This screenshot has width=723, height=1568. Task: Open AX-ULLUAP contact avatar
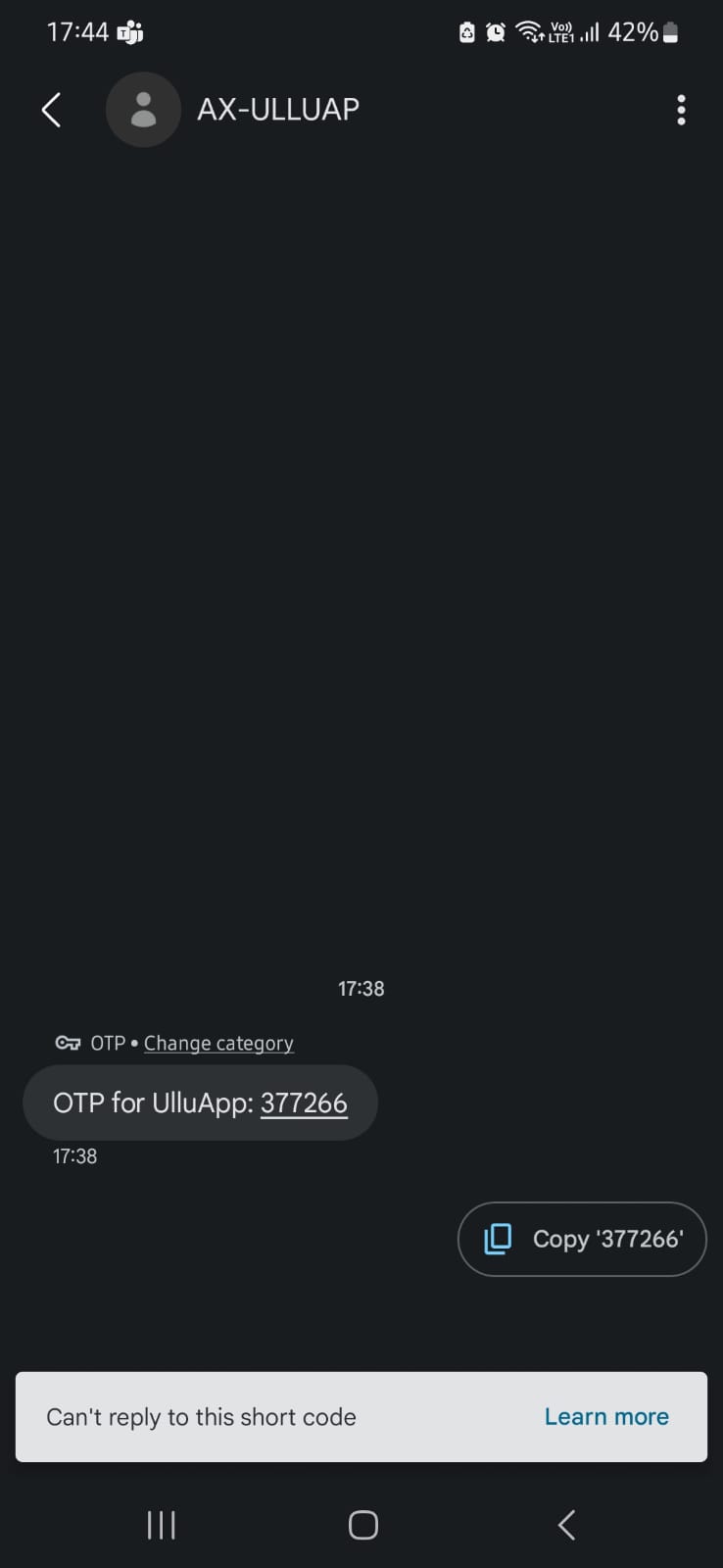[x=143, y=110]
